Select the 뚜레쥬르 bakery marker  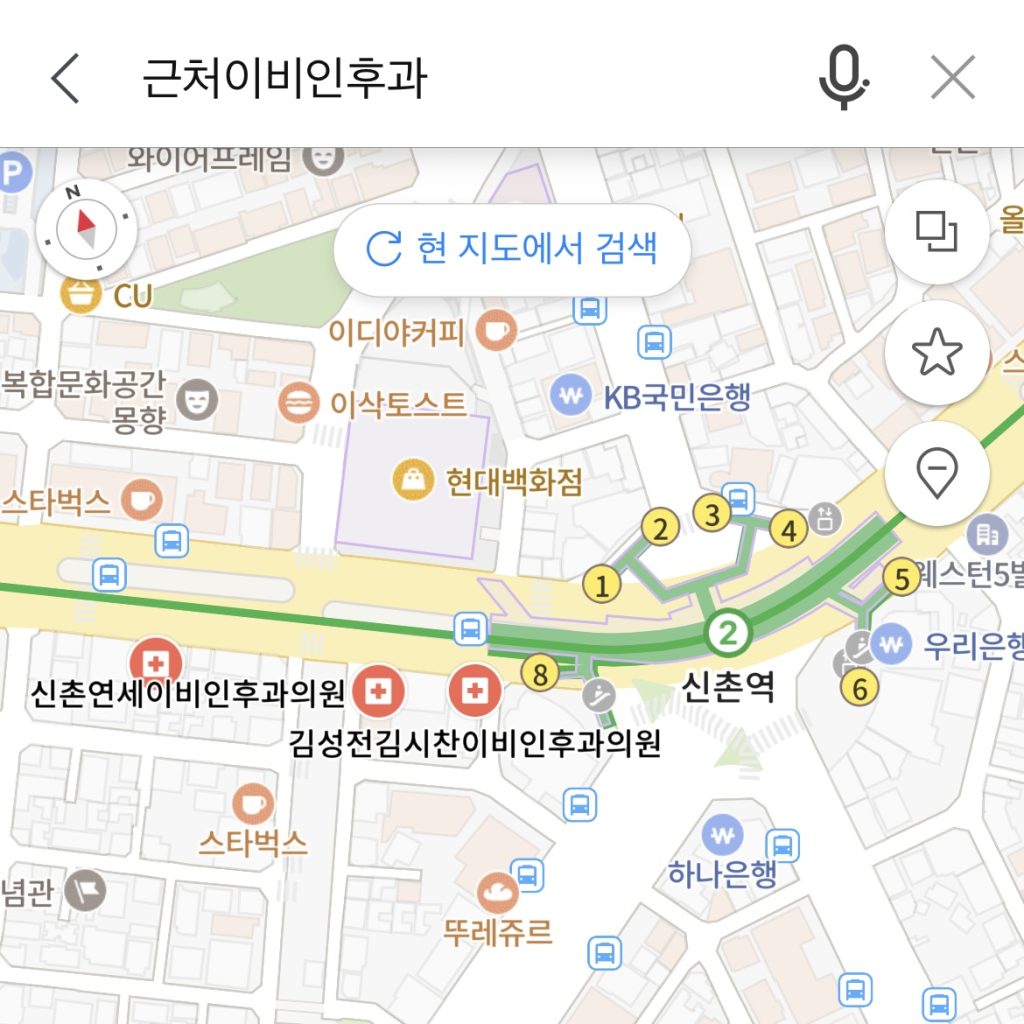click(497, 891)
